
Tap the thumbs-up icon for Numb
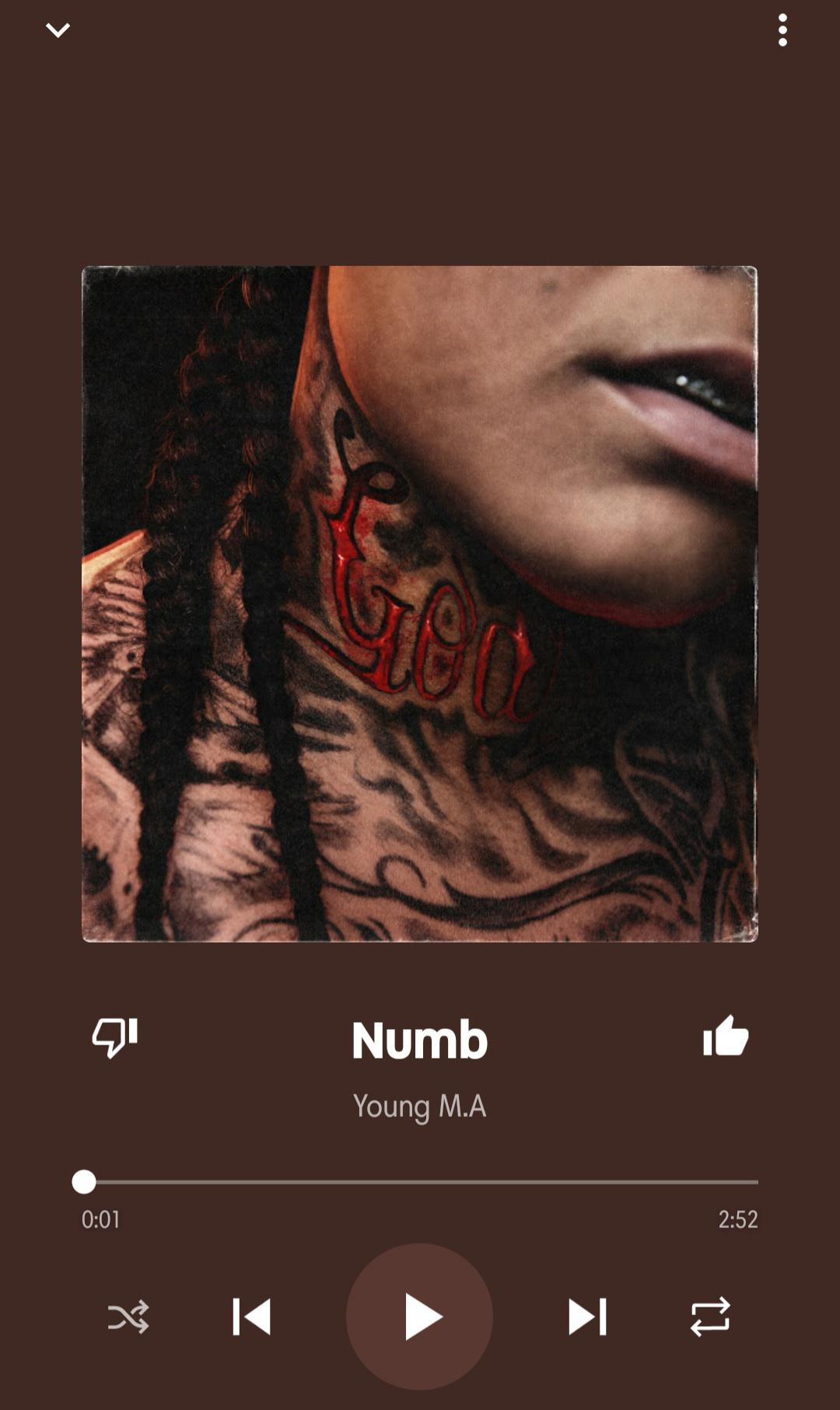725,1037
